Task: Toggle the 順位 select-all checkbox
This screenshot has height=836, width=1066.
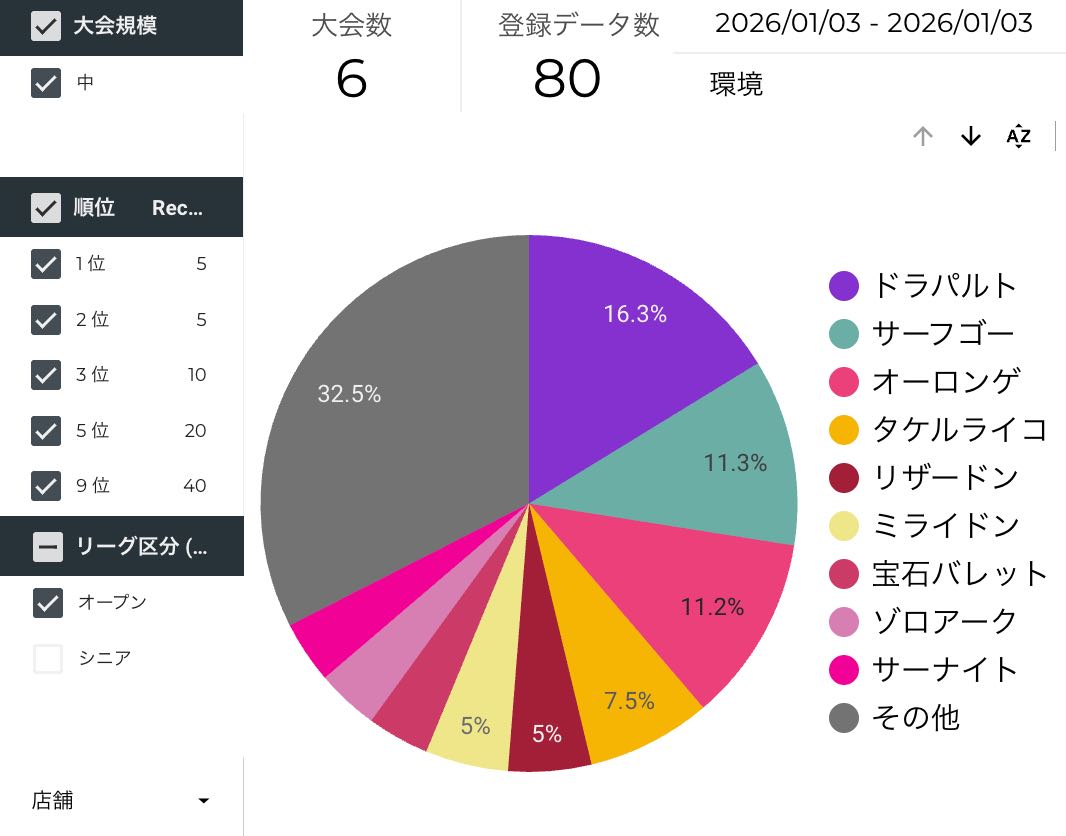Action: (47, 208)
